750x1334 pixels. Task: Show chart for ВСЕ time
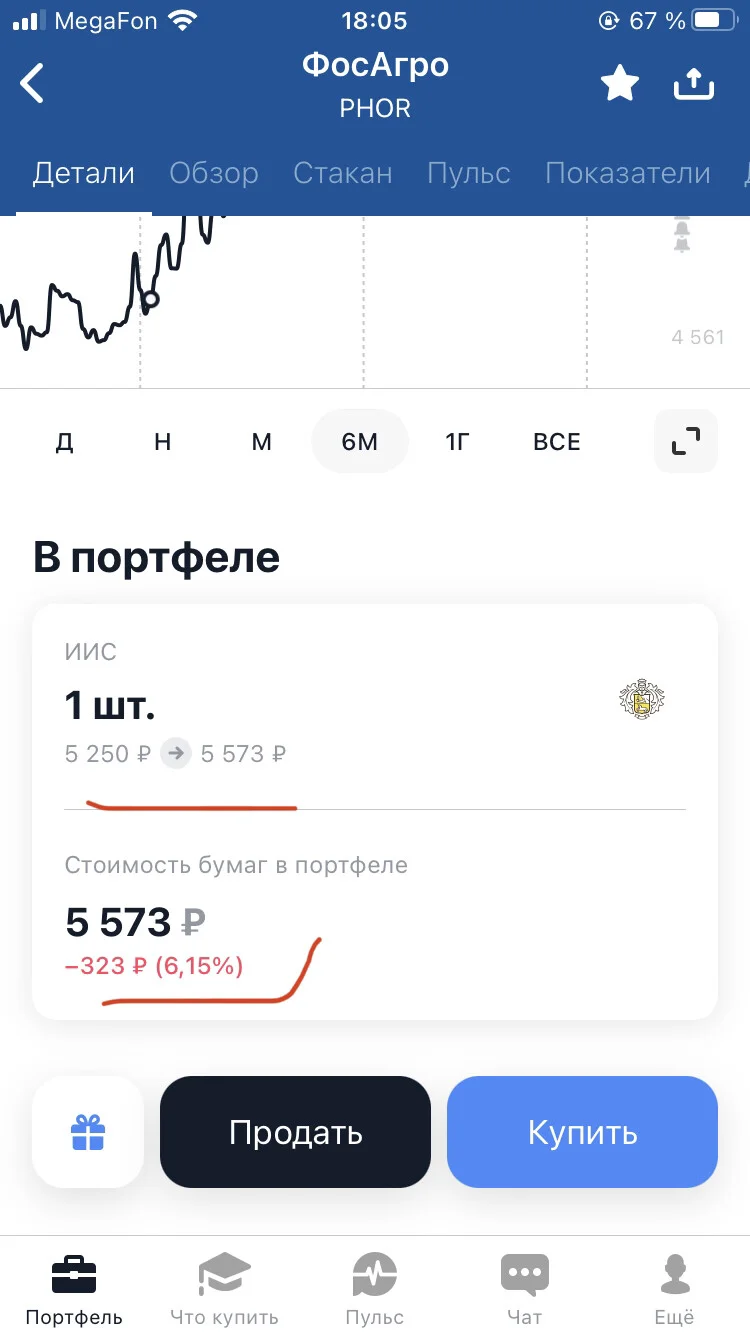pyautogui.click(x=557, y=441)
